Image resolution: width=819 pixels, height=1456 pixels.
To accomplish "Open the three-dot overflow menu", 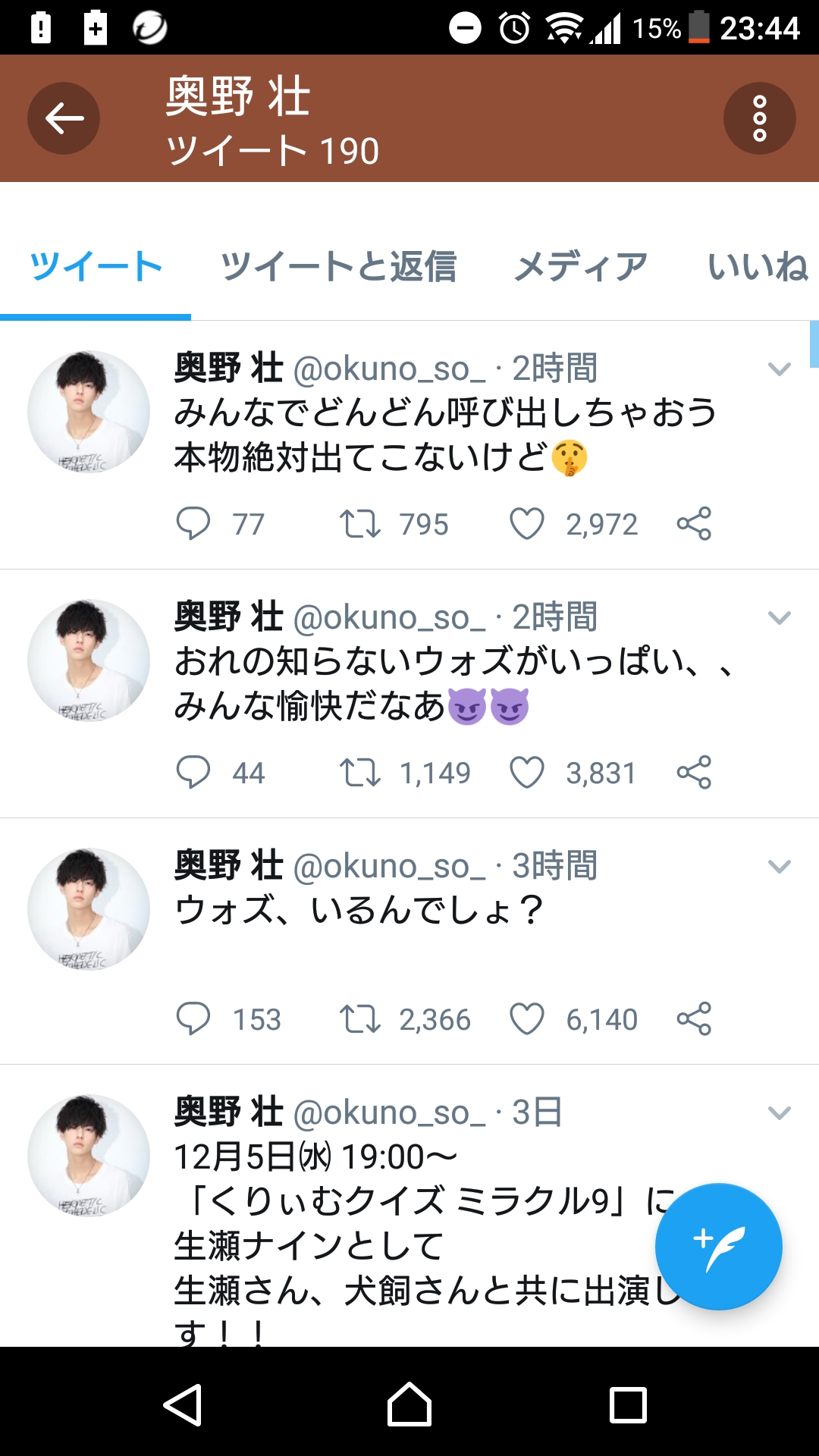I will click(759, 118).
